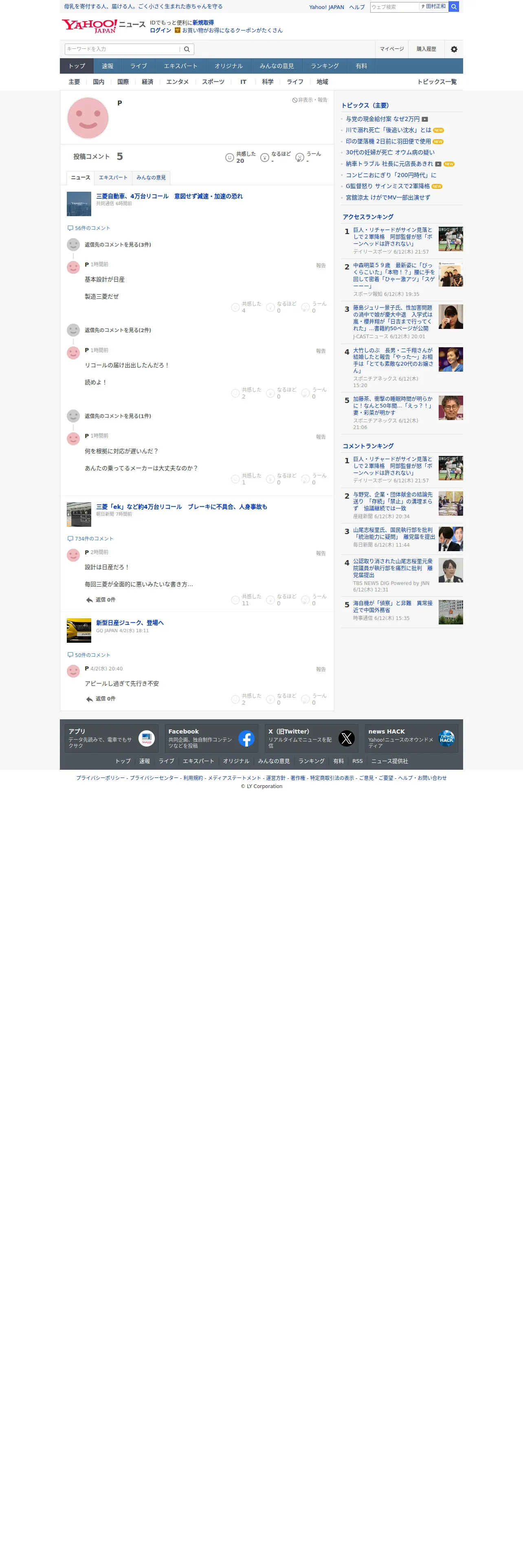
Task: Select the みんなの意見 comment tab
Action: pyautogui.click(x=151, y=178)
